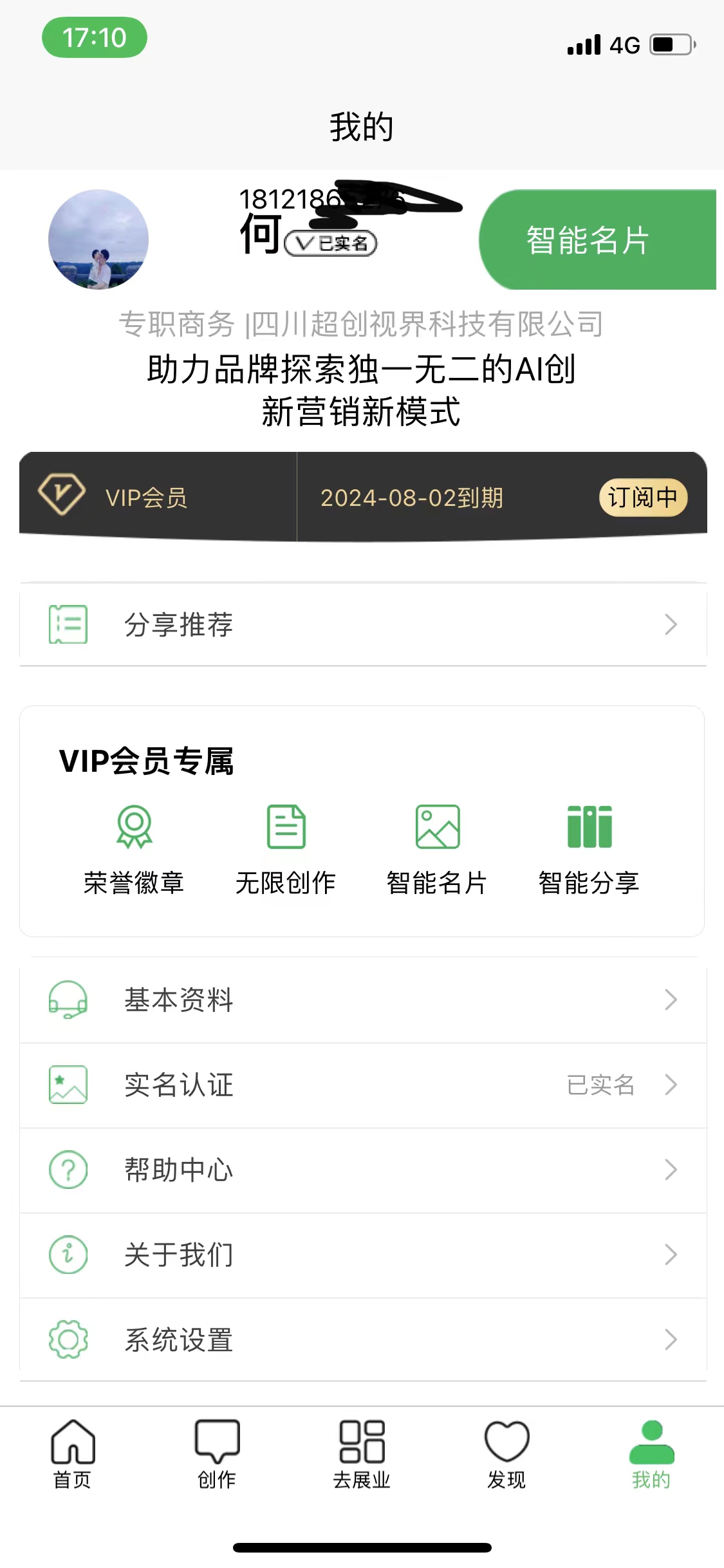
Task: Tap the 订阅中 subscription badge
Action: (643, 498)
